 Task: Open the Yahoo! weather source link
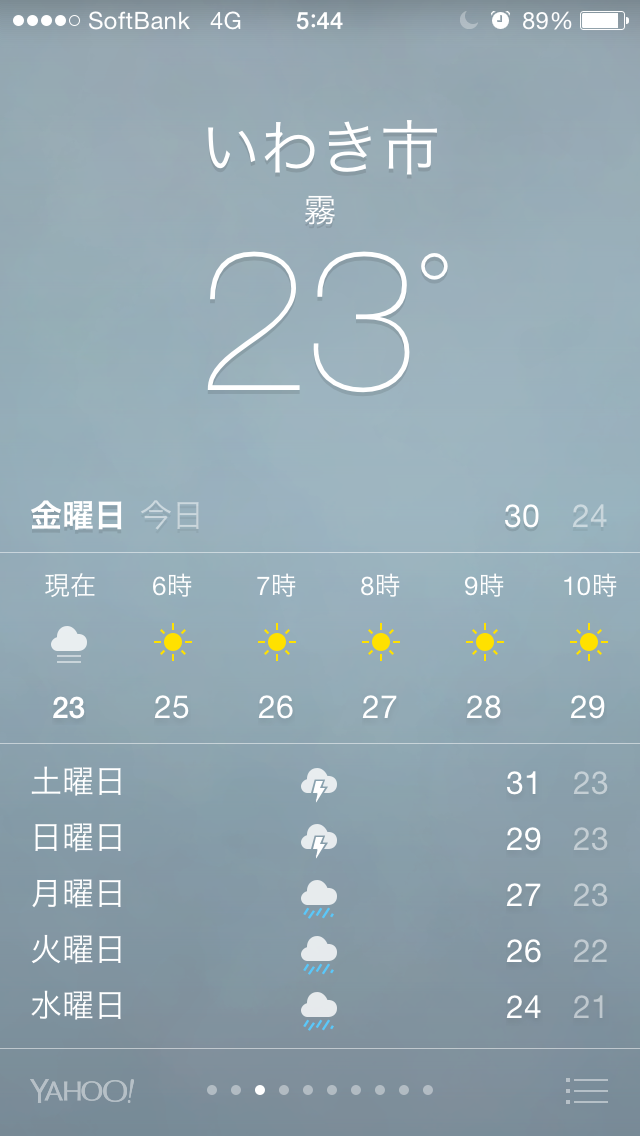point(82,1090)
